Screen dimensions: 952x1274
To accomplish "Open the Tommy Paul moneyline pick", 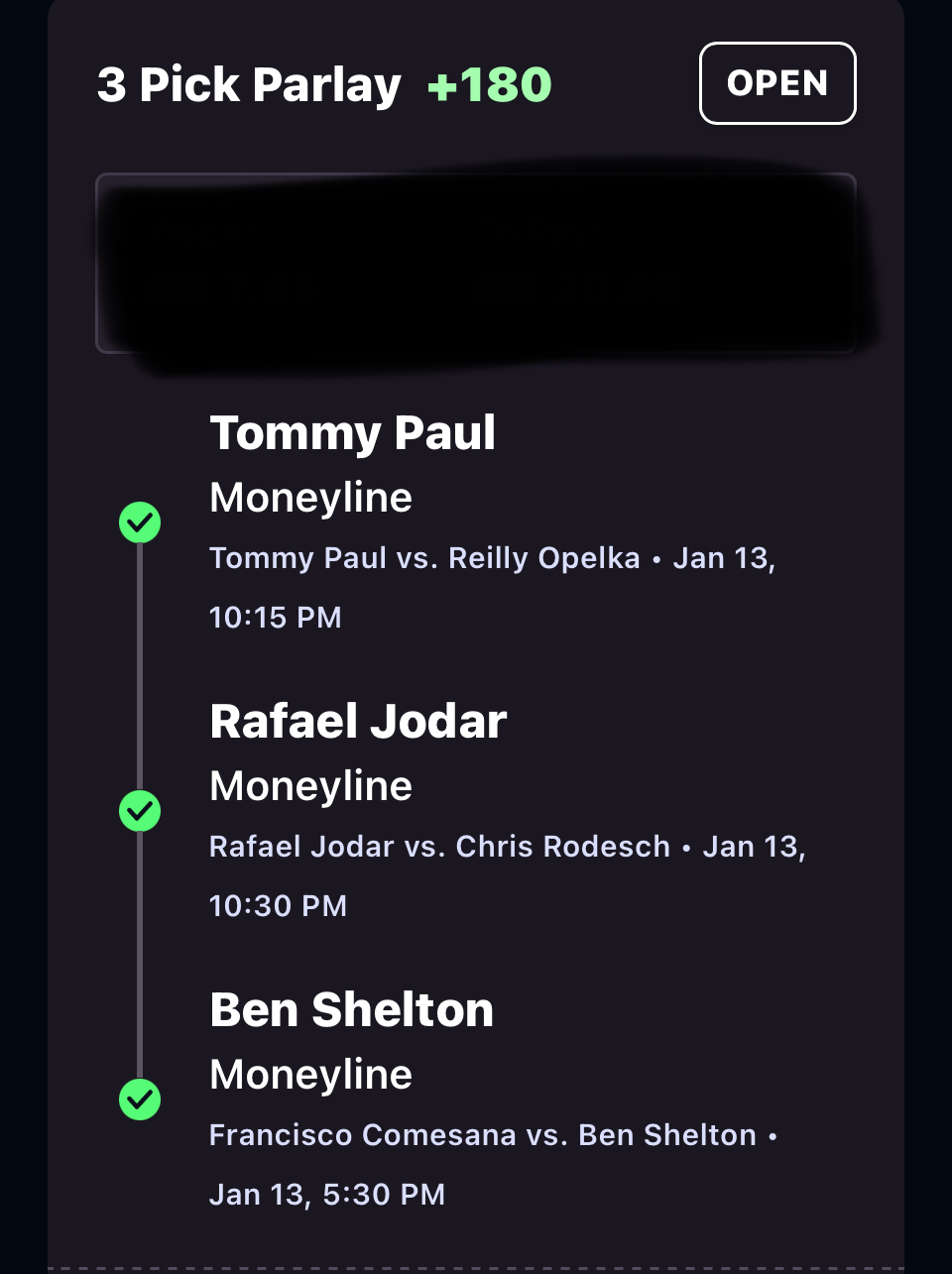I will pyautogui.click(x=352, y=434).
